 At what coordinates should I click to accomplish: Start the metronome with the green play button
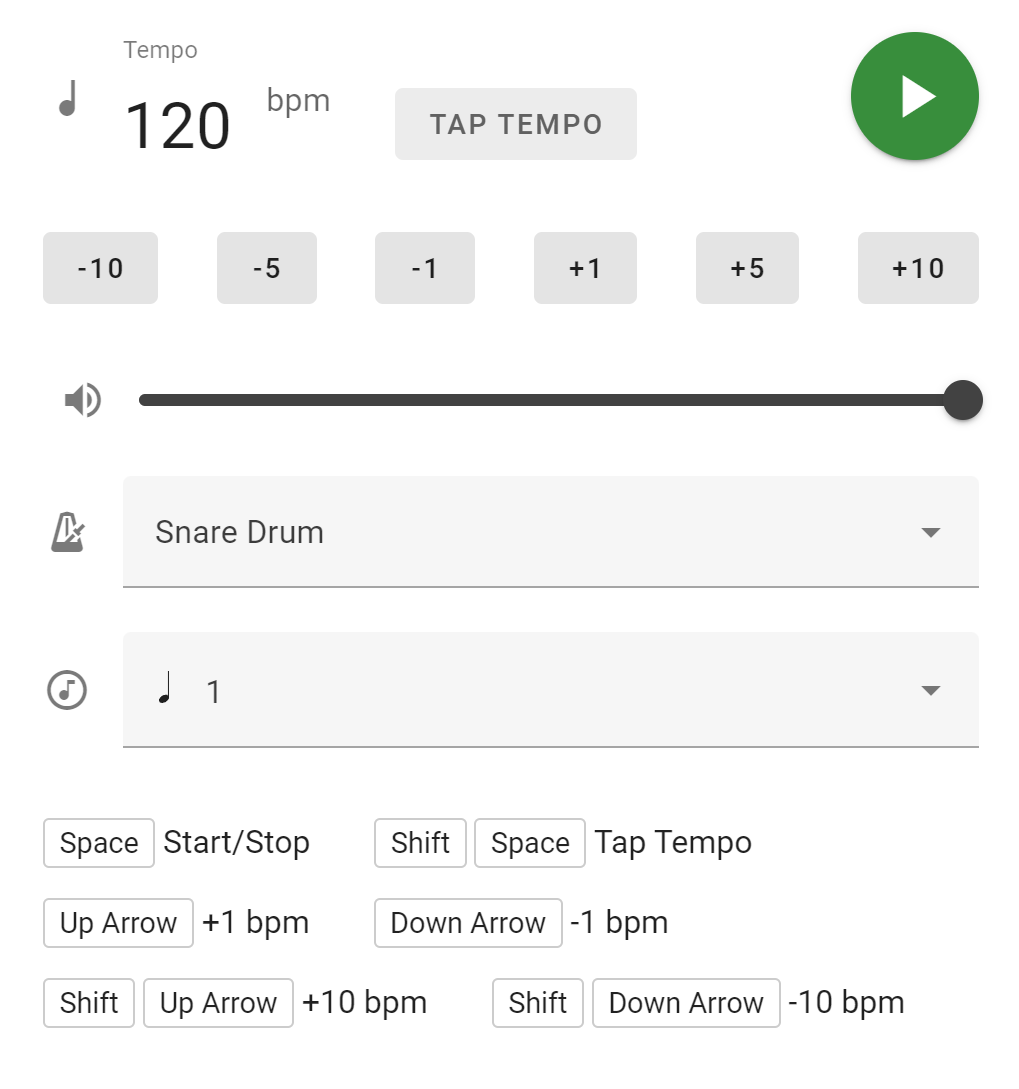click(914, 97)
